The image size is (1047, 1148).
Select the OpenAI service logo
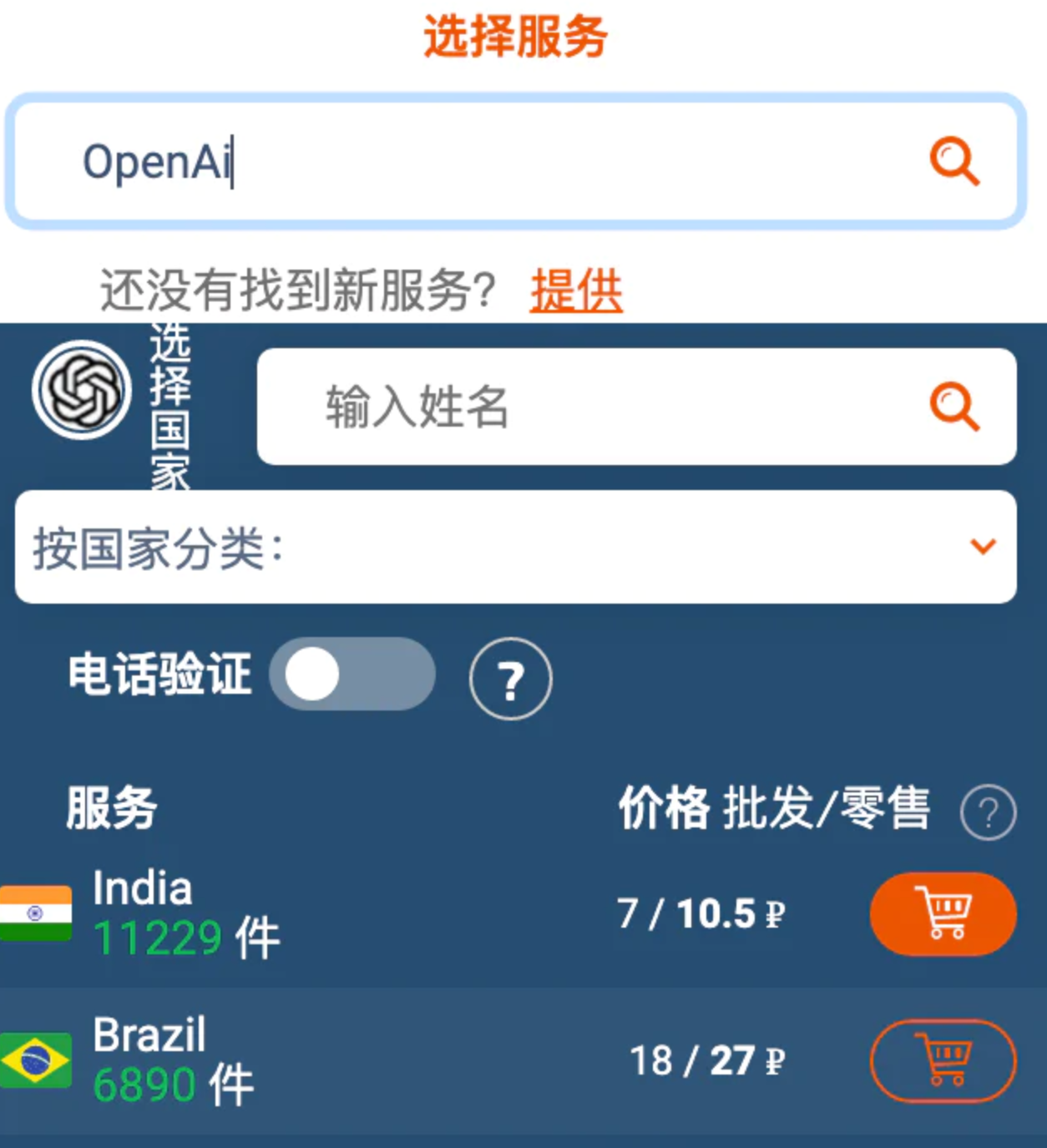click(x=82, y=390)
